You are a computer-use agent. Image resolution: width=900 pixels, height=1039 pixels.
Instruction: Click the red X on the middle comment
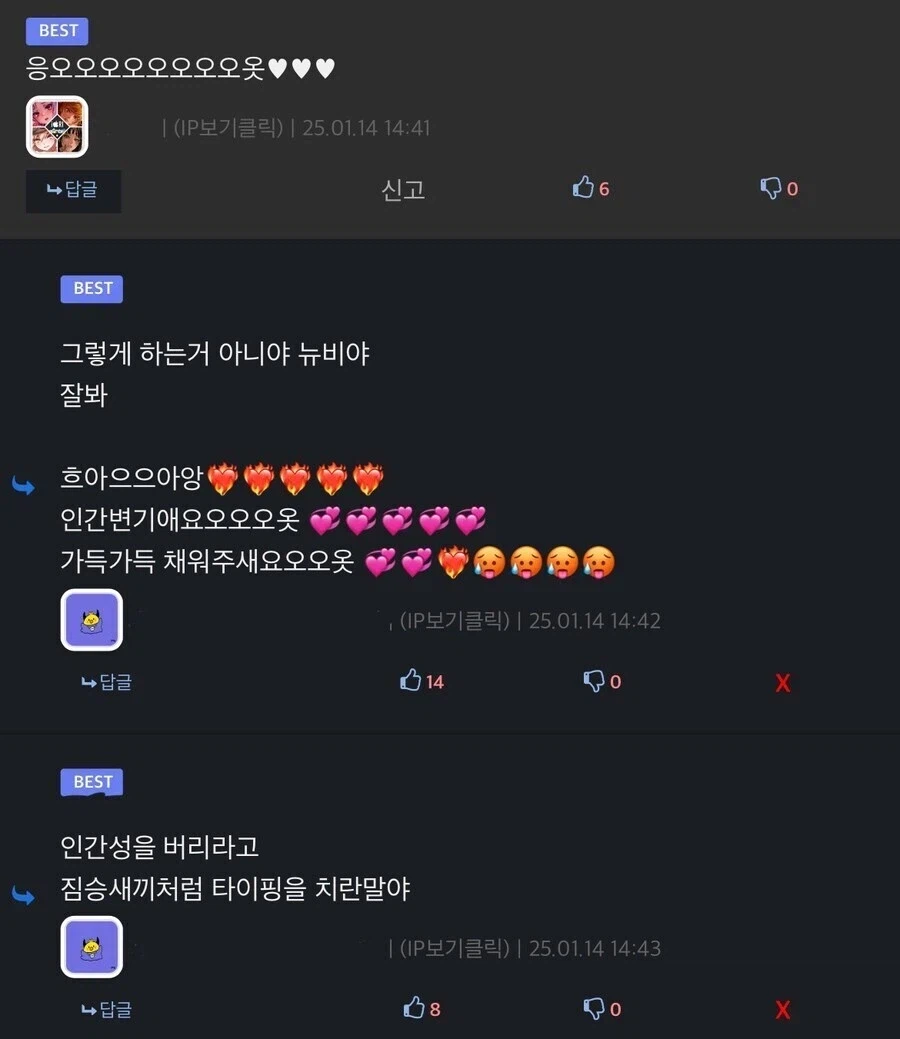tap(782, 682)
